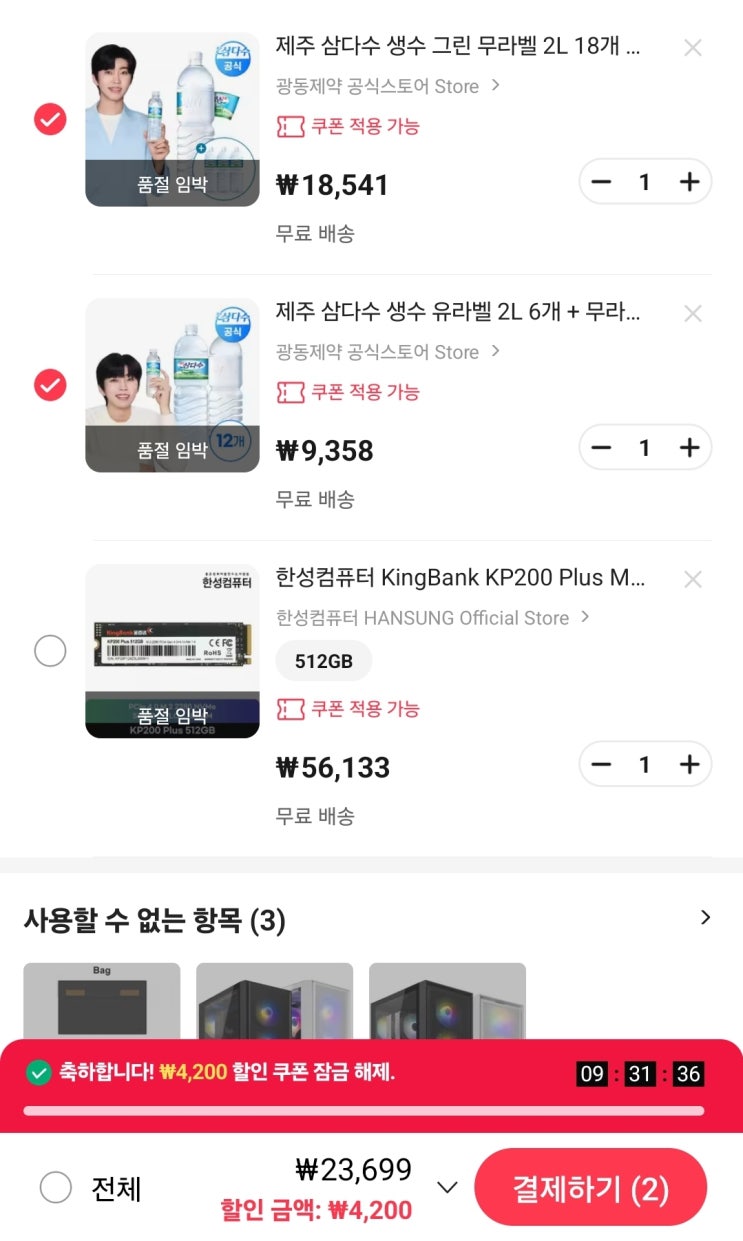Increase quantity of 삼다수 유라벨 2L 6개
743x1241 pixels.
(689, 448)
